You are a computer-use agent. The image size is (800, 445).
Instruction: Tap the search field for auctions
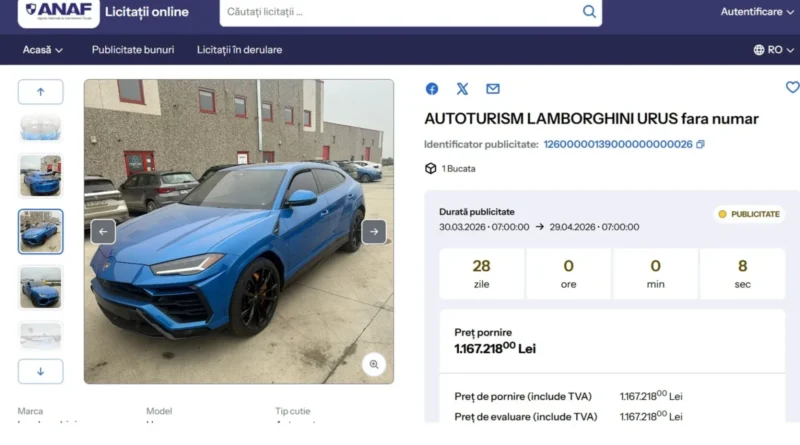(400, 13)
